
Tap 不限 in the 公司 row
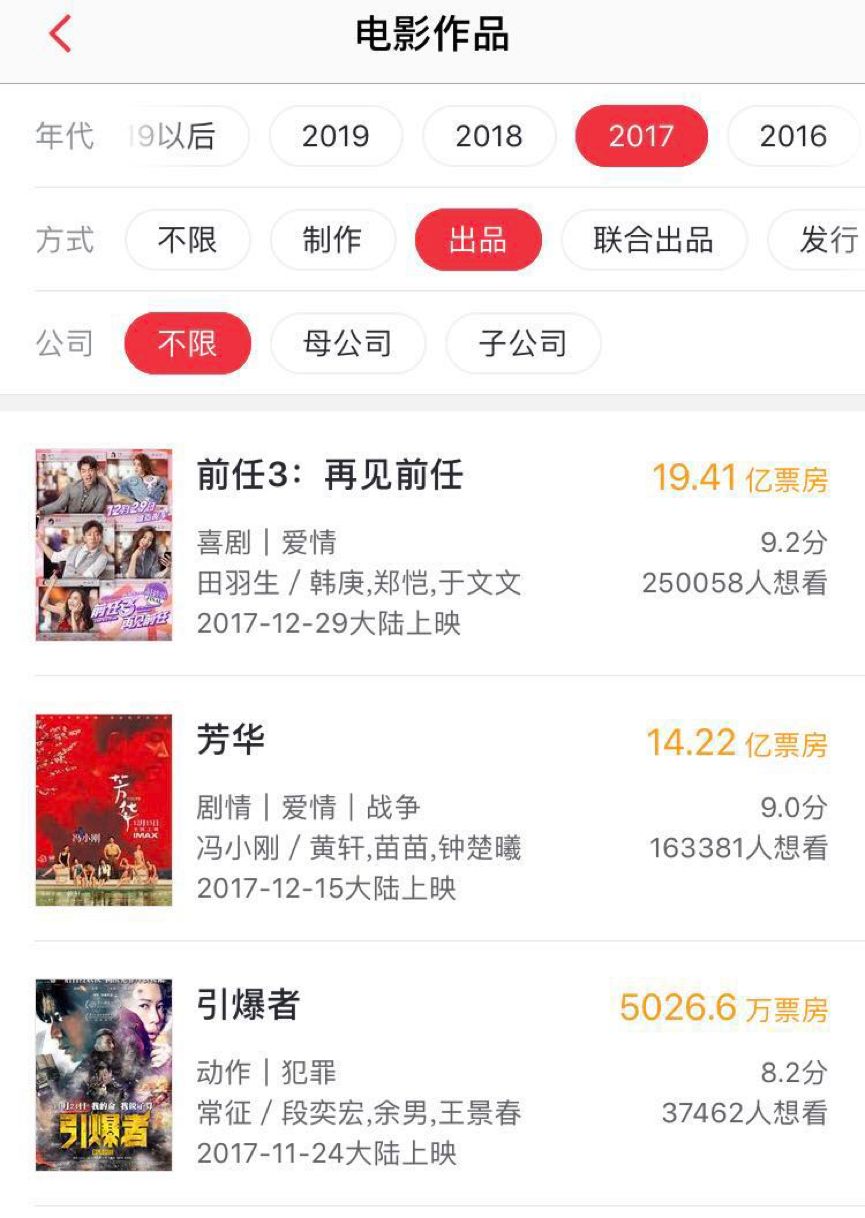[187, 344]
